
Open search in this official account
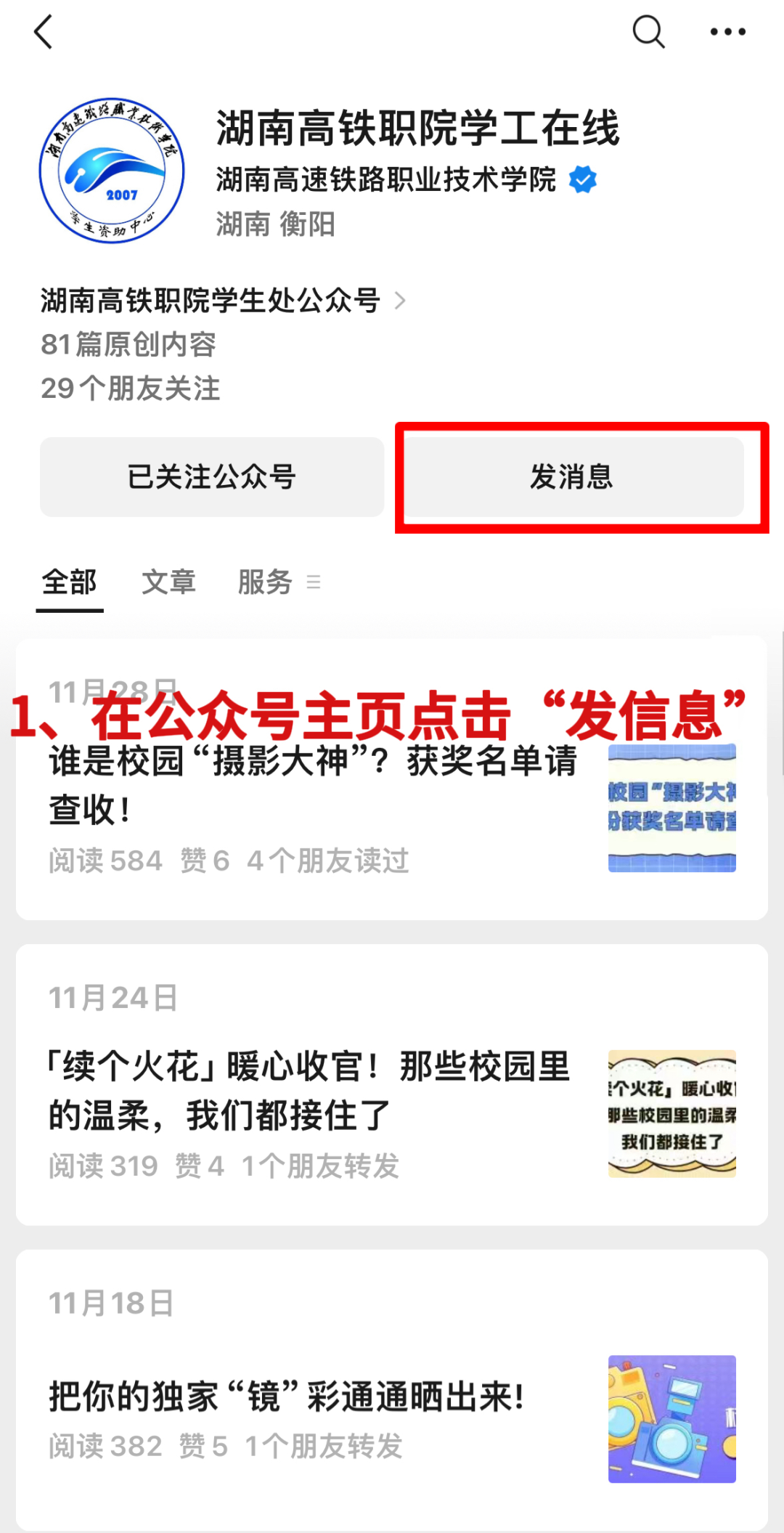click(x=648, y=33)
